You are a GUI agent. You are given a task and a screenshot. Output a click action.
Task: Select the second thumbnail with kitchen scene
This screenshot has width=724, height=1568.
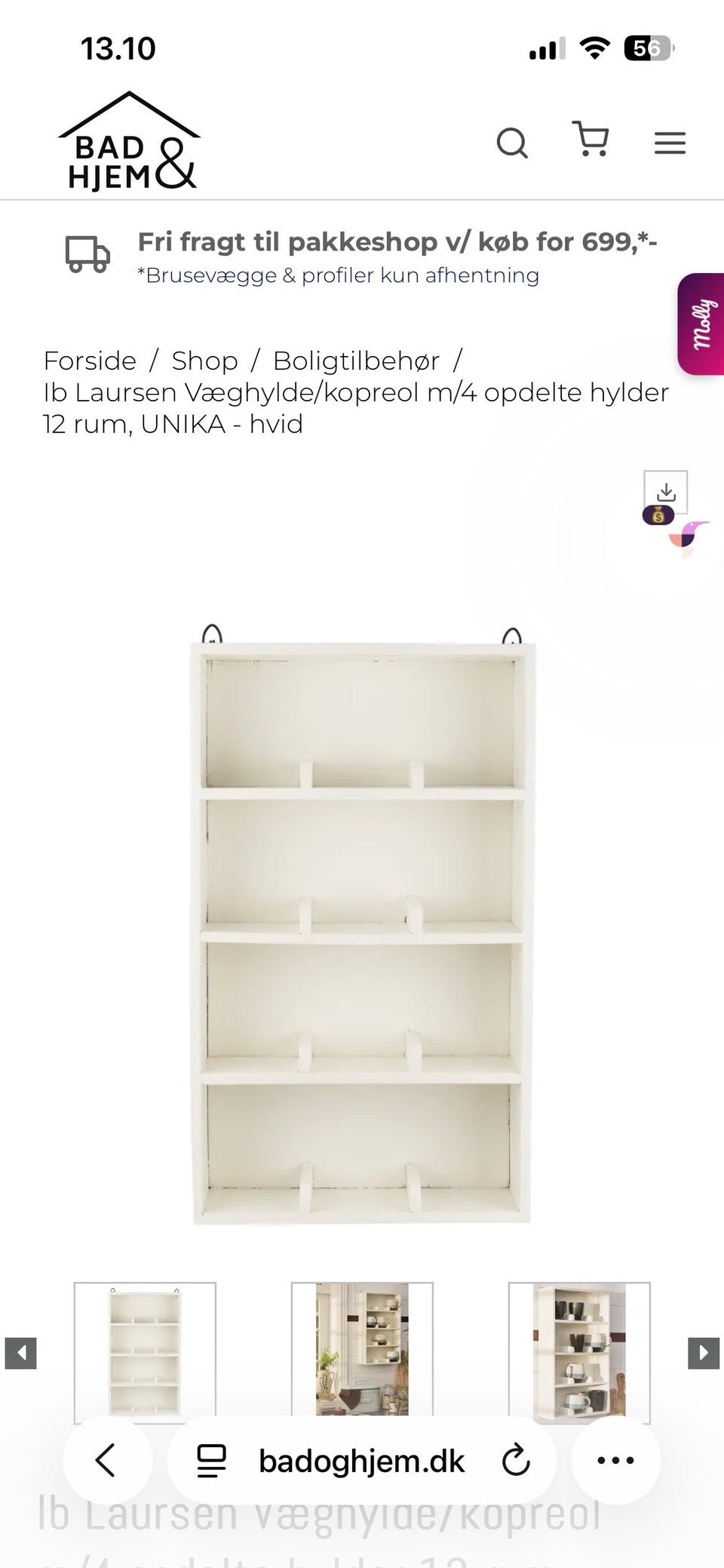point(362,1351)
